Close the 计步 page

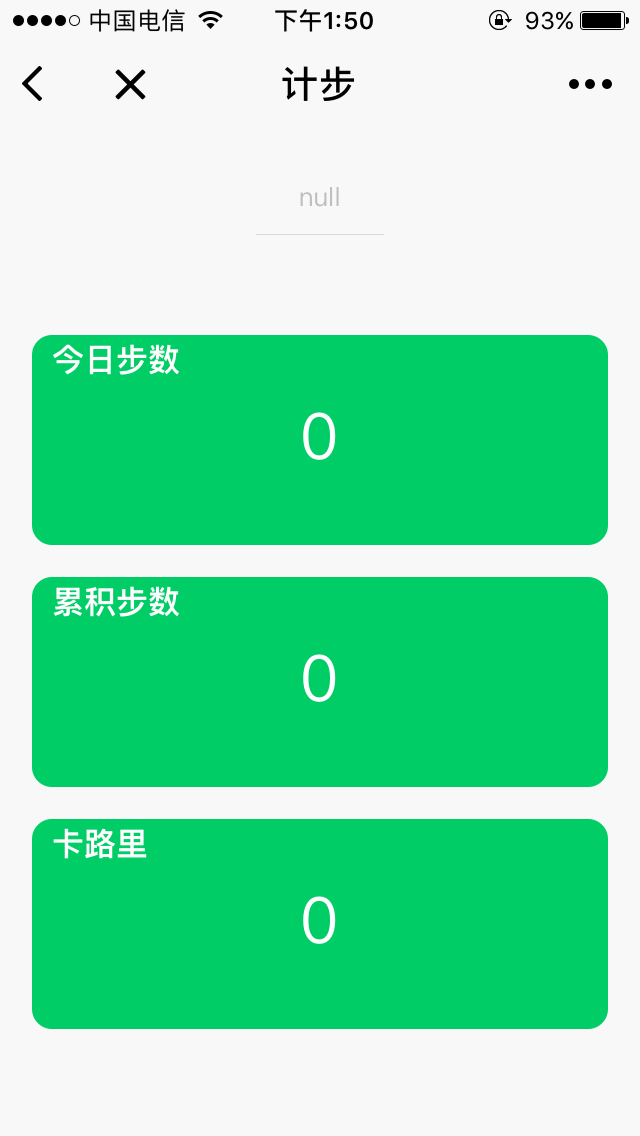pos(130,85)
